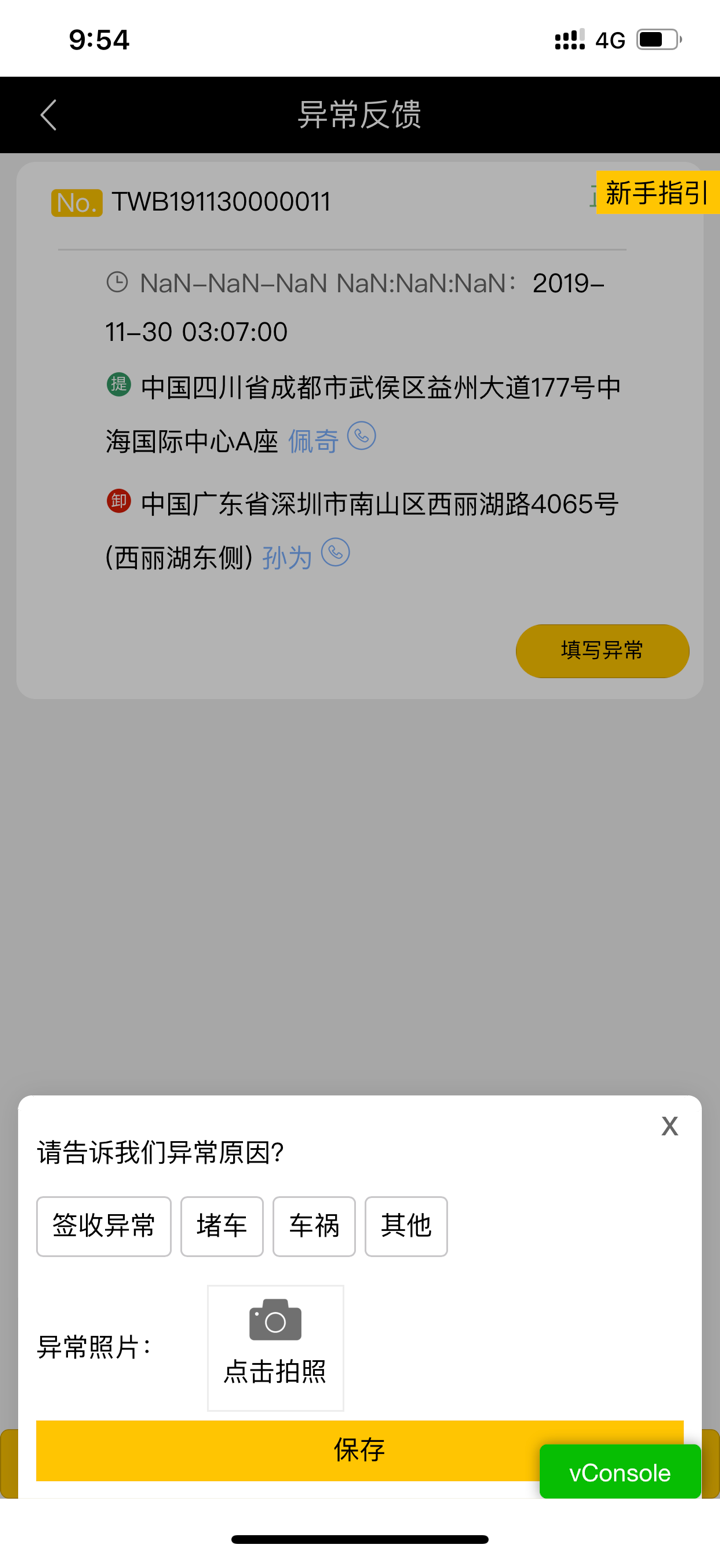Select the 其他 reason option
The height and width of the screenshot is (1558, 720).
(x=405, y=1226)
